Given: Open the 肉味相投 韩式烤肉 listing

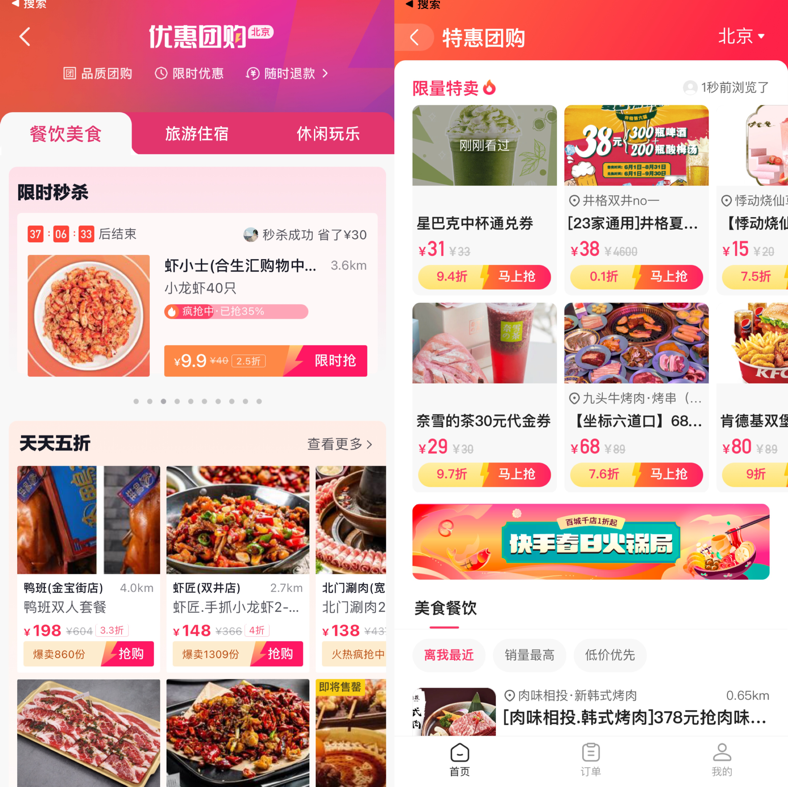Looking at the screenshot, I should 591,711.
